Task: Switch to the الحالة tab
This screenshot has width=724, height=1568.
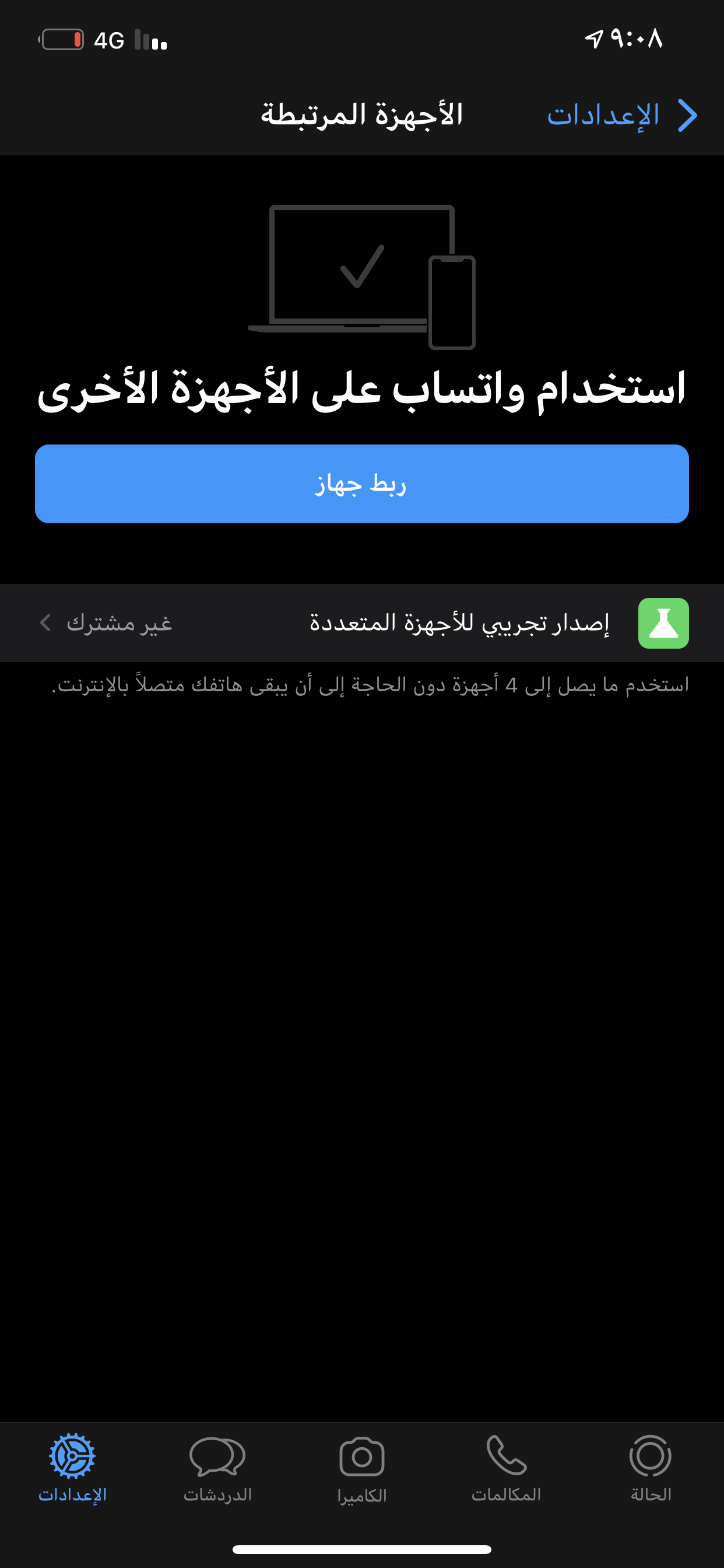Action: 651,1468
